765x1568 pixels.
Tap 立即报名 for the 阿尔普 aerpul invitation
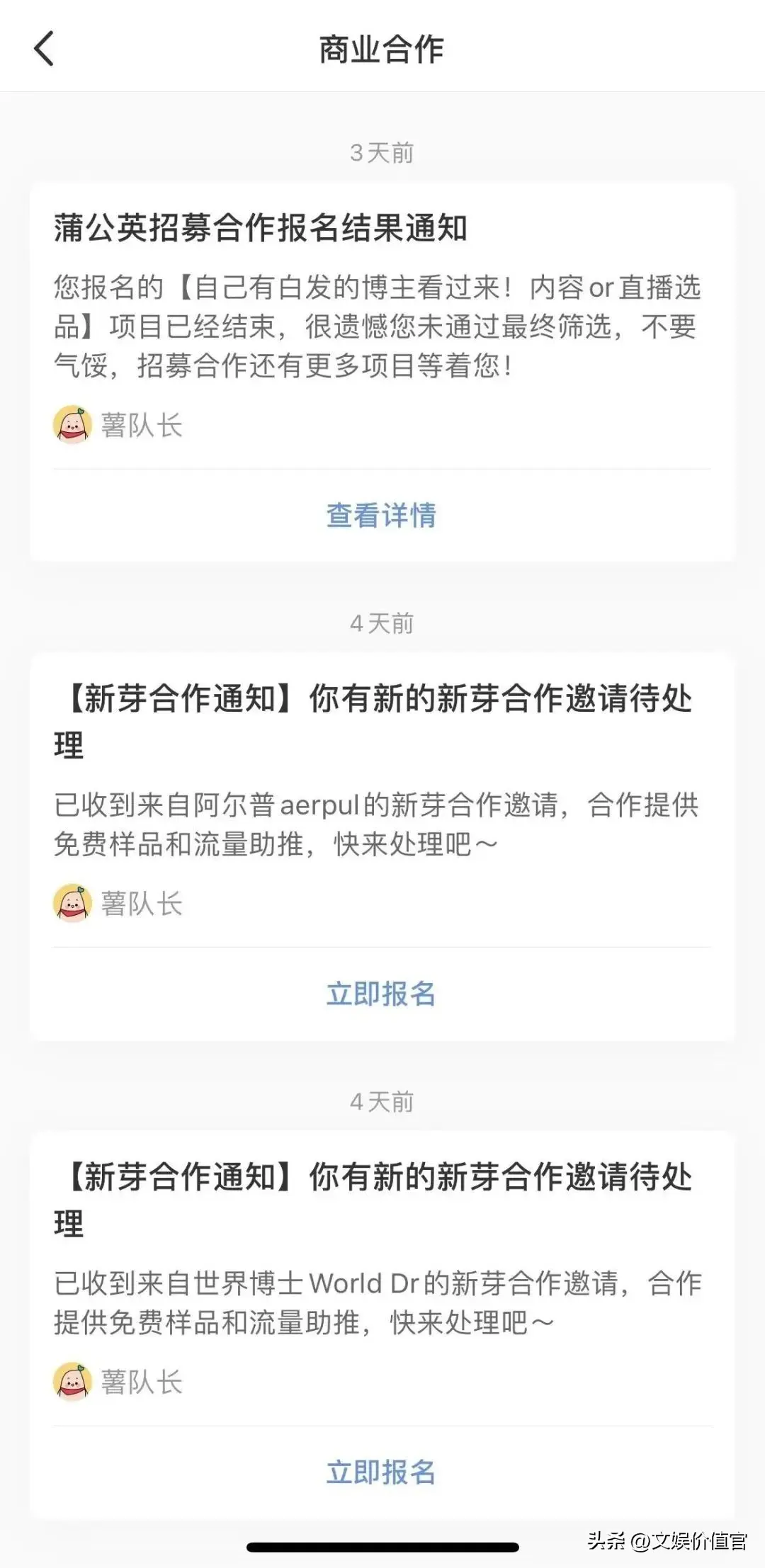(381, 994)
